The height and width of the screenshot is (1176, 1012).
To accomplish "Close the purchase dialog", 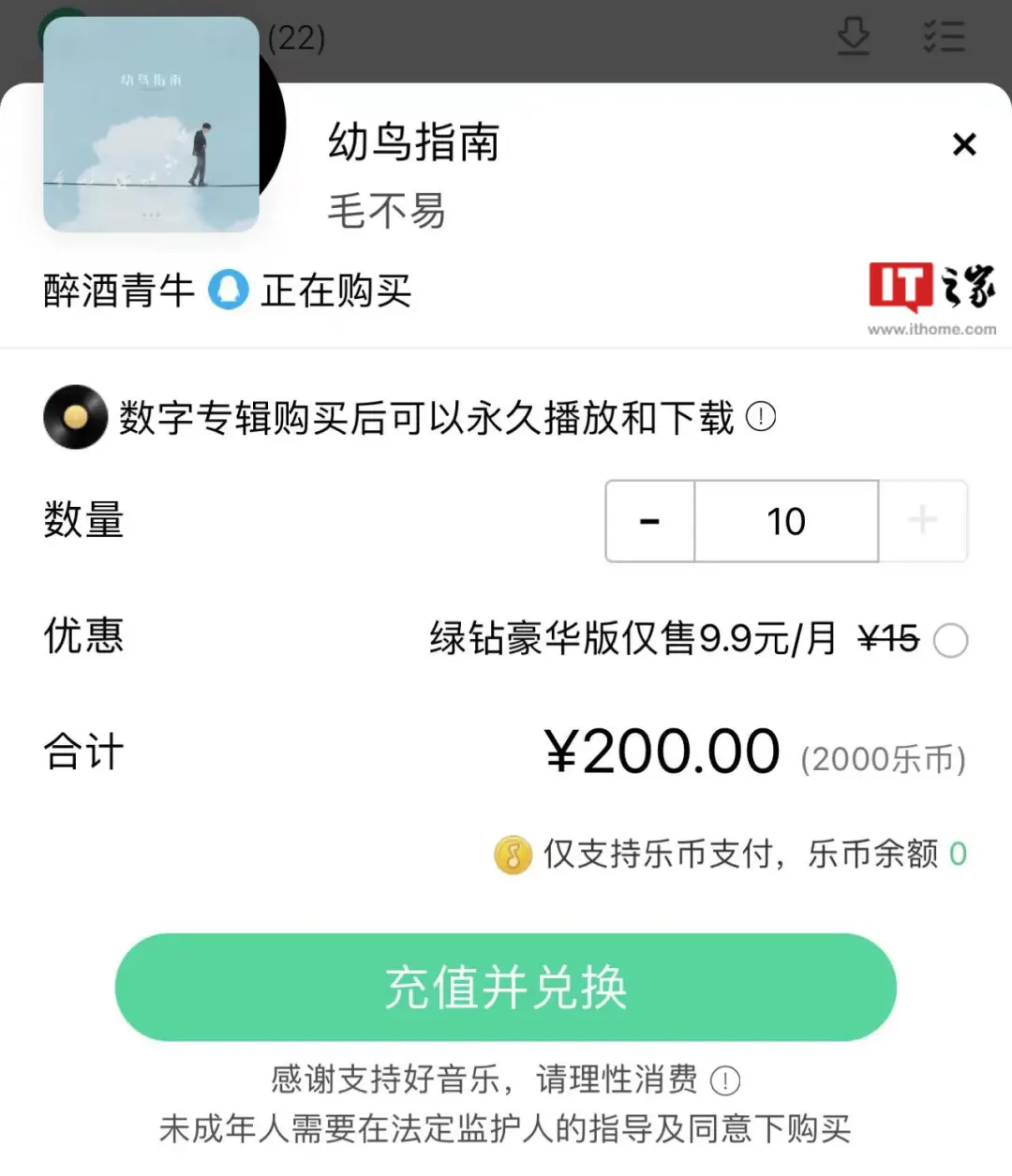I will (963, 144).
